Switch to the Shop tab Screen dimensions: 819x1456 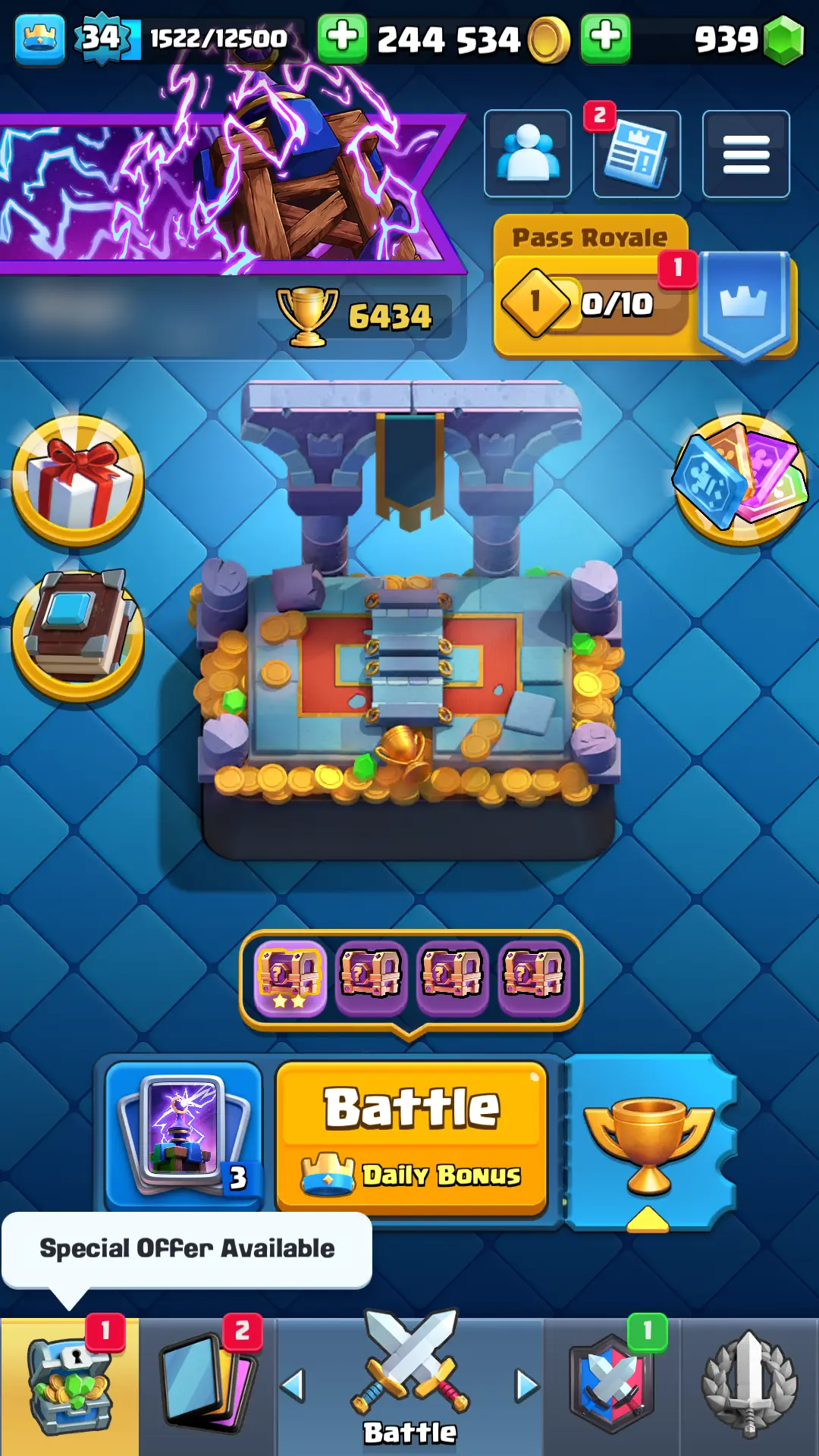click(70, 1388)
